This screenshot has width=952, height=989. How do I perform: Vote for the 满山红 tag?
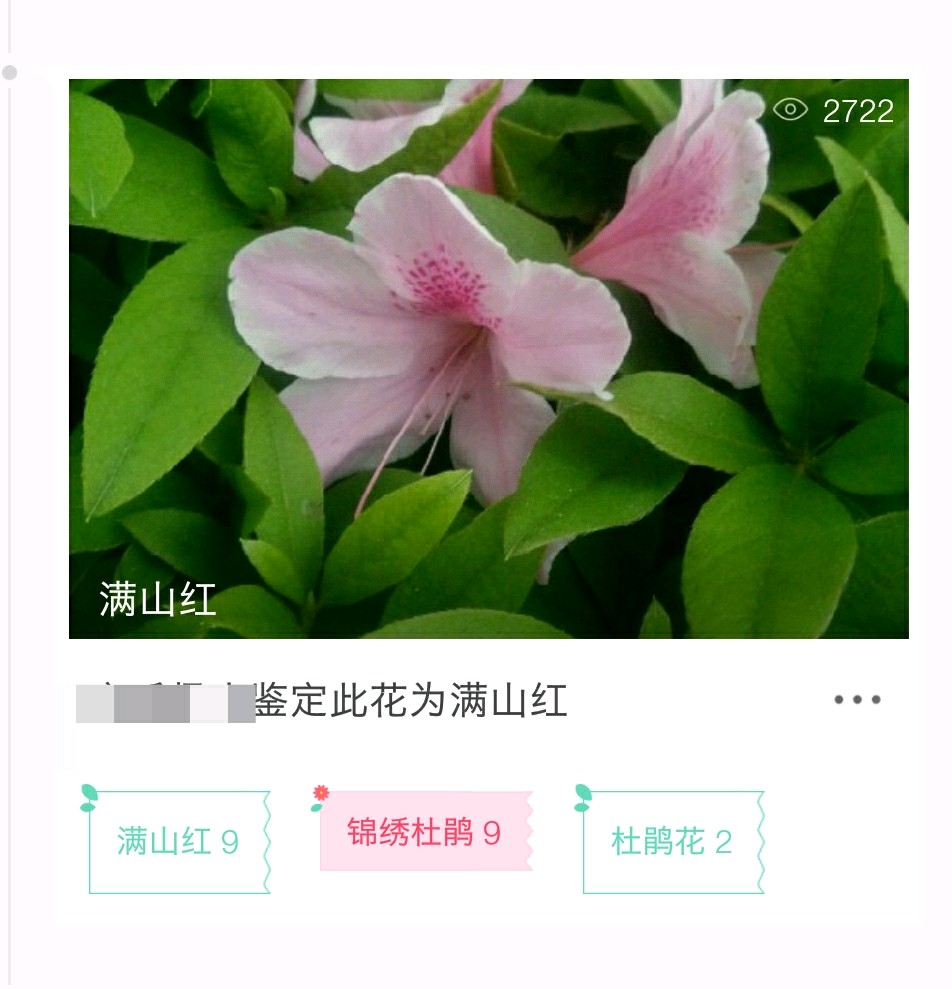coord(179,842)
